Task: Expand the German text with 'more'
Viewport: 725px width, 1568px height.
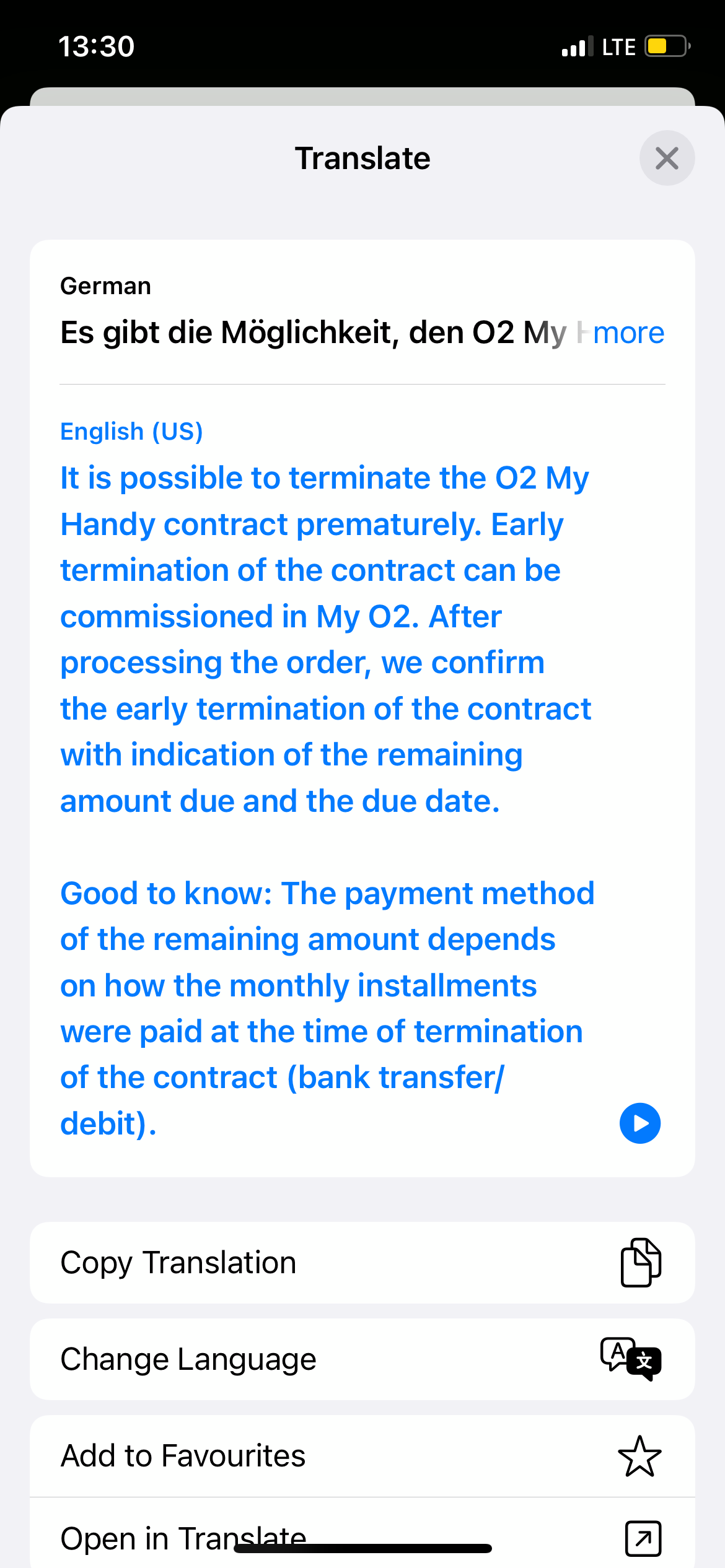Action: (628, 333)
